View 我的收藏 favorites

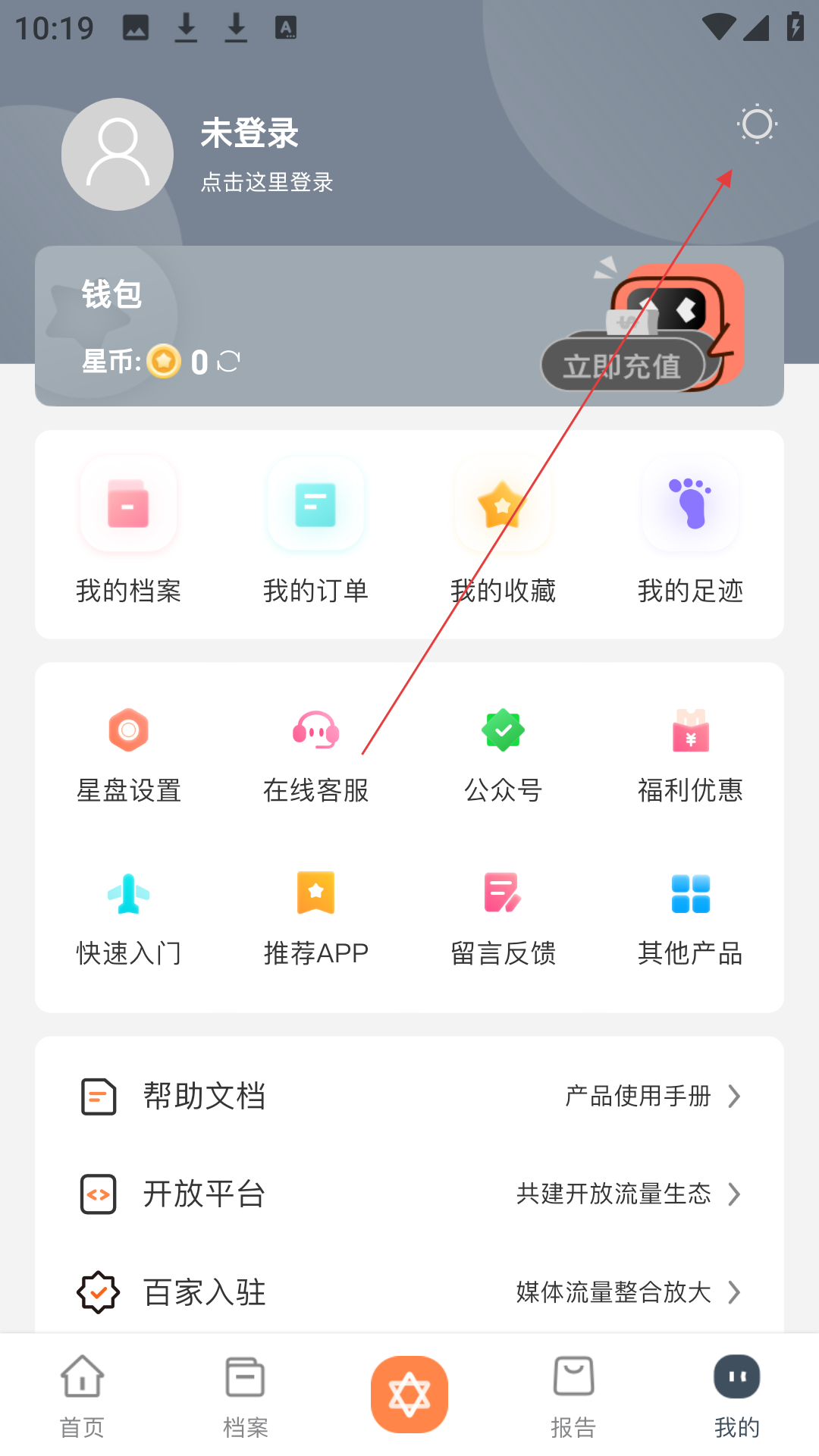tap(503, 531)
